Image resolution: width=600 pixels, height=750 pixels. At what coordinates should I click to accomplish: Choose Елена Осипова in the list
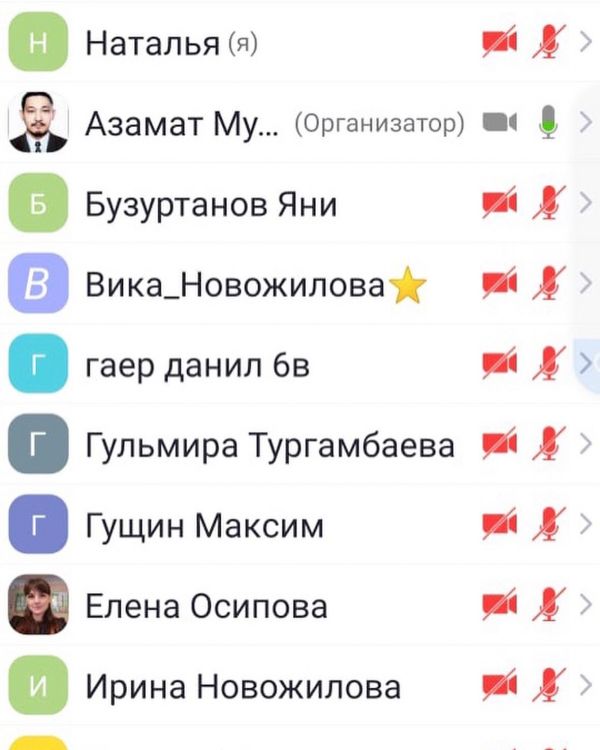(206, 606)
